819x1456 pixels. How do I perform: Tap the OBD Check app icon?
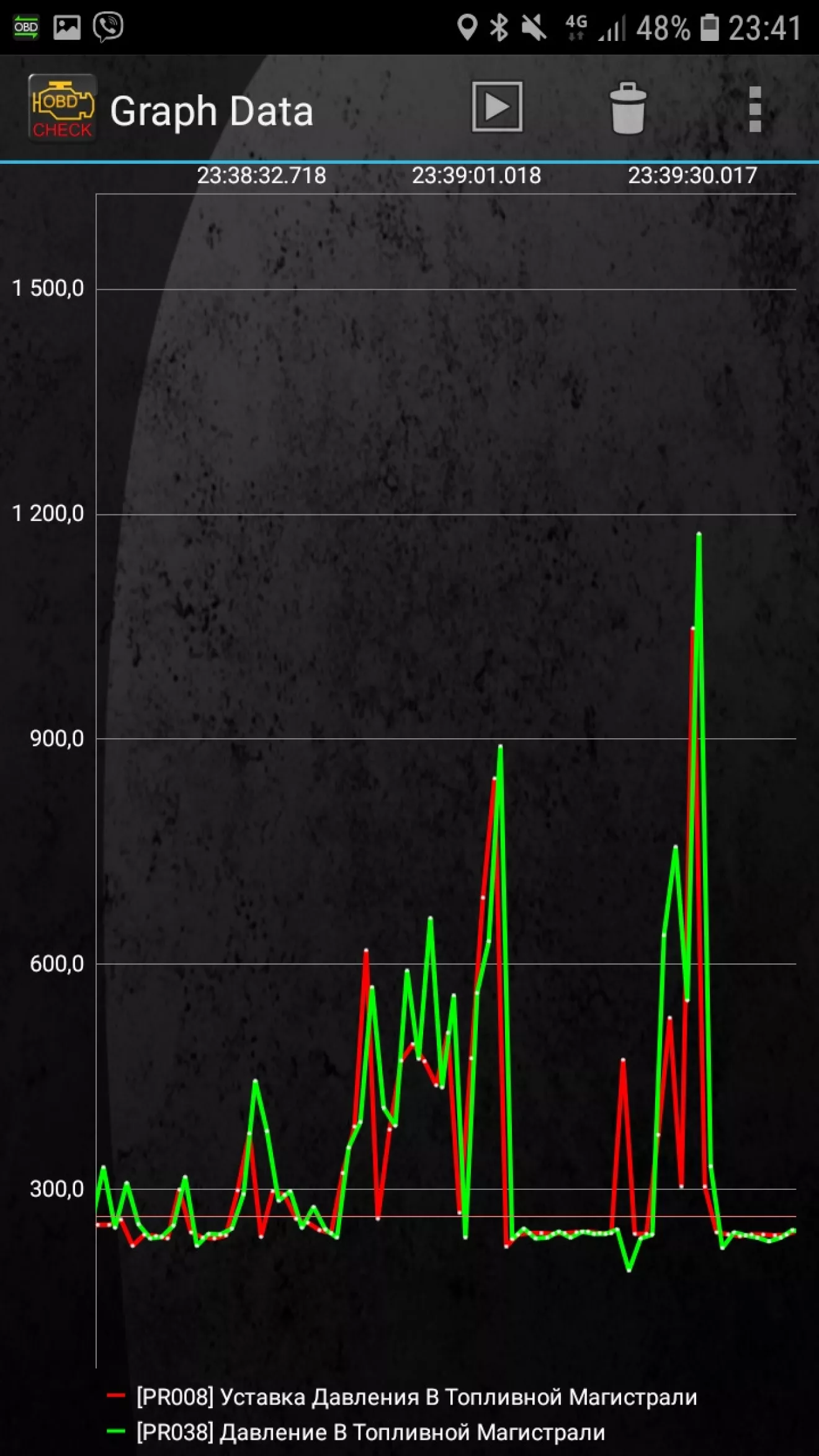(62, 108)
